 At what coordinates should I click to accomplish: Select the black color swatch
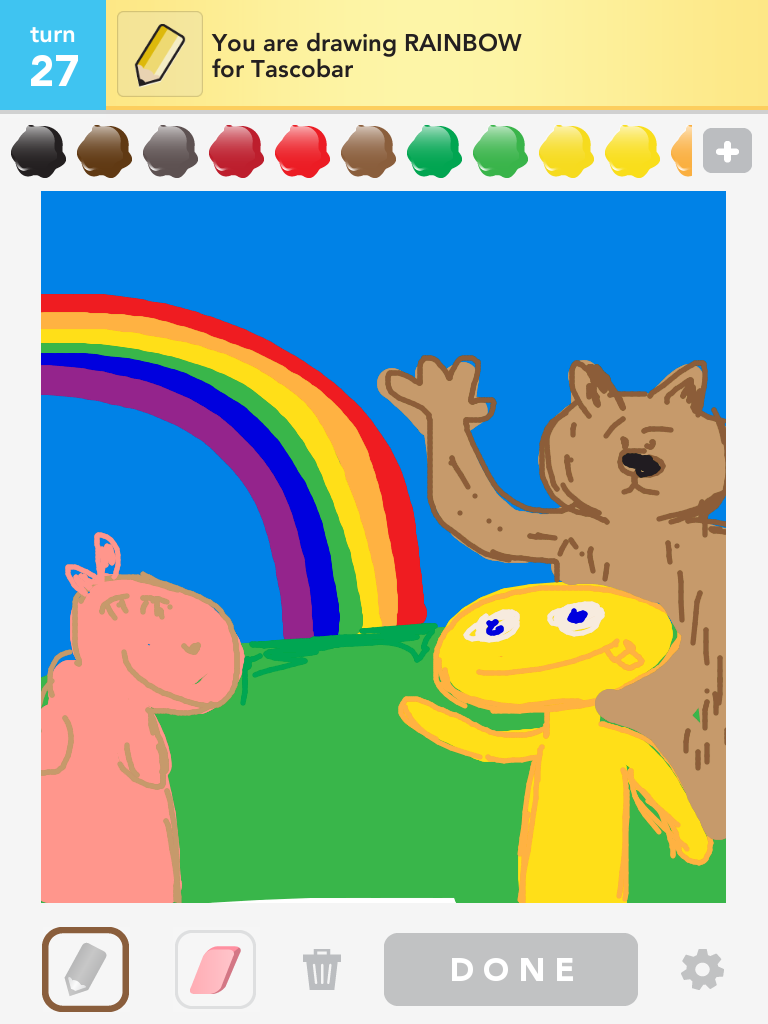[x=38, y=152]
